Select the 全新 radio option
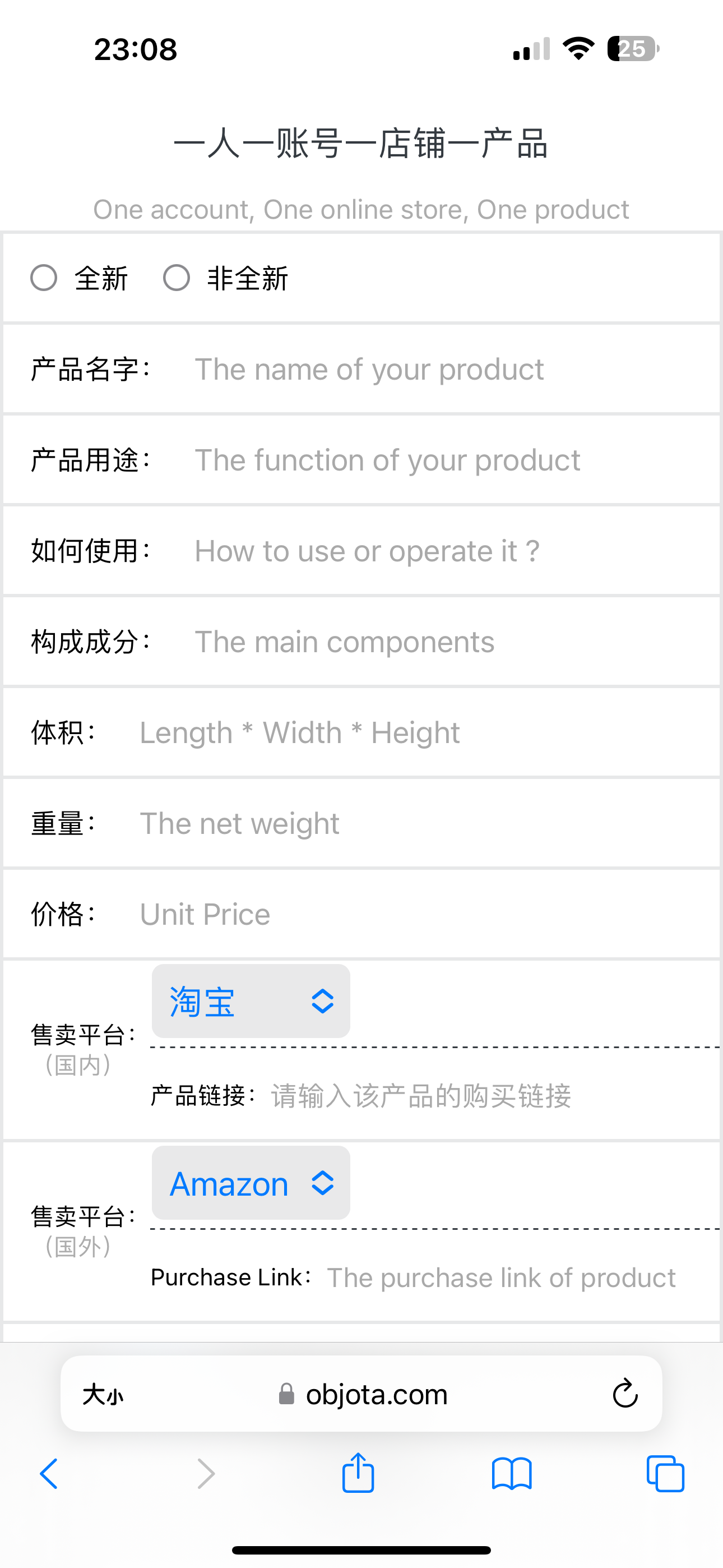The width and height of the screenshot is (723, 1568). pos(44,278)
